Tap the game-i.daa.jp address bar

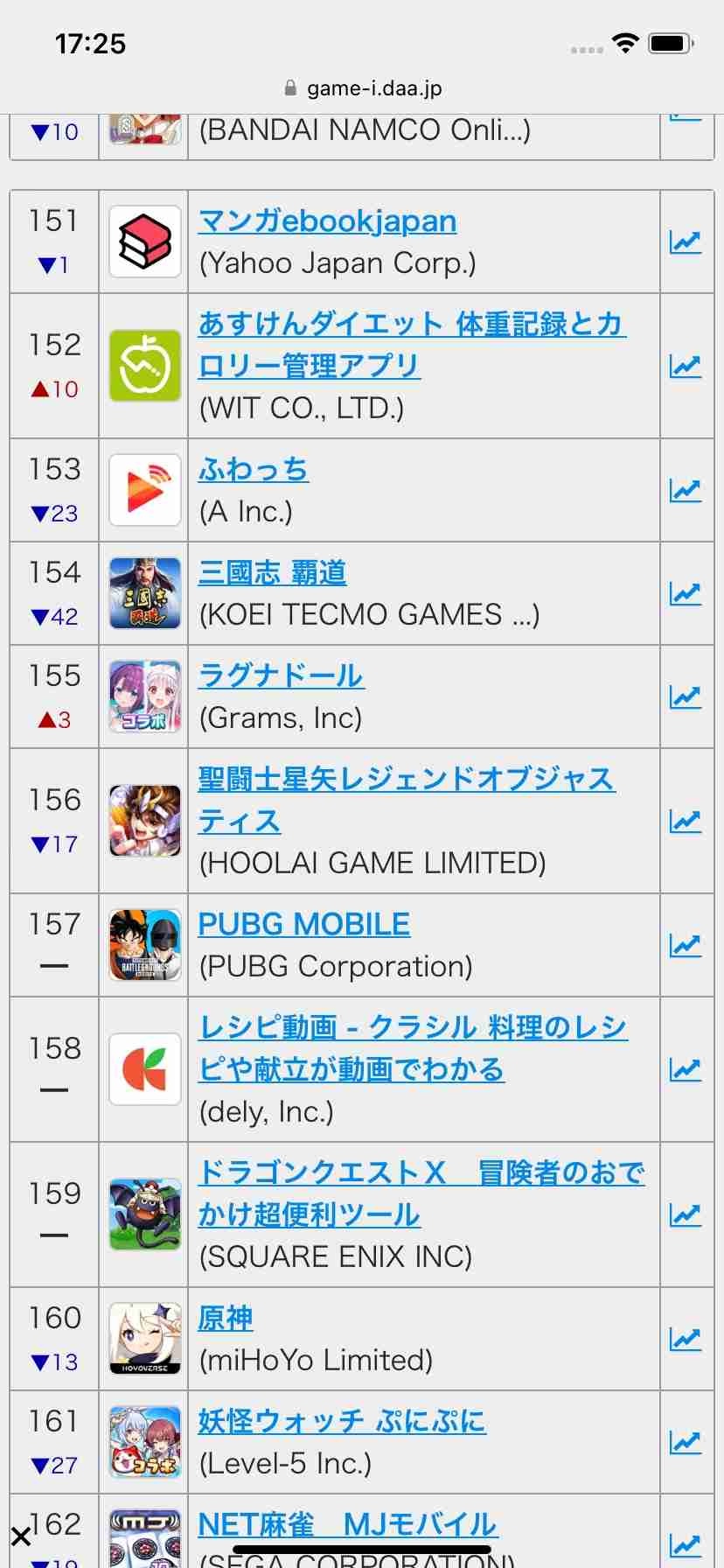(363, 88)
